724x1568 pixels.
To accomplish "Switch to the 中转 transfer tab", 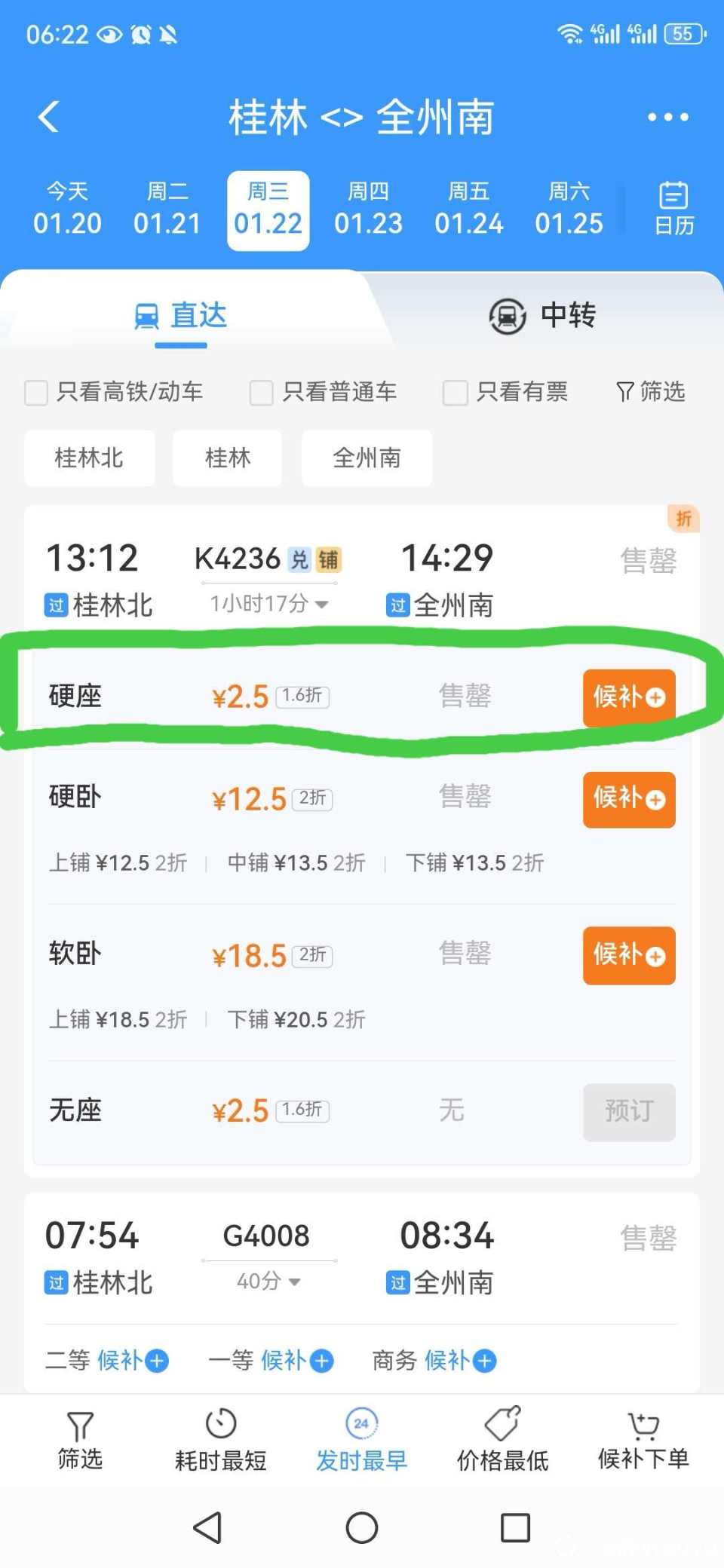I will (x=543, y=315).
